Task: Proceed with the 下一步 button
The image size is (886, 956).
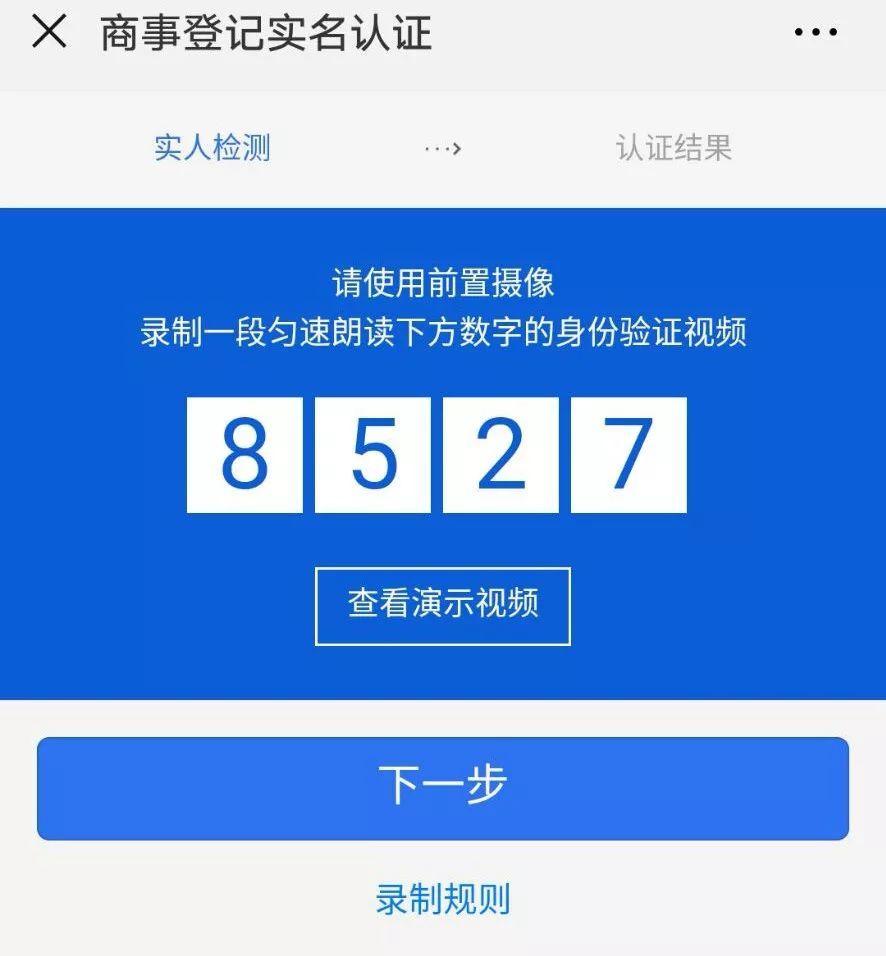Action: tap(442, 788)
